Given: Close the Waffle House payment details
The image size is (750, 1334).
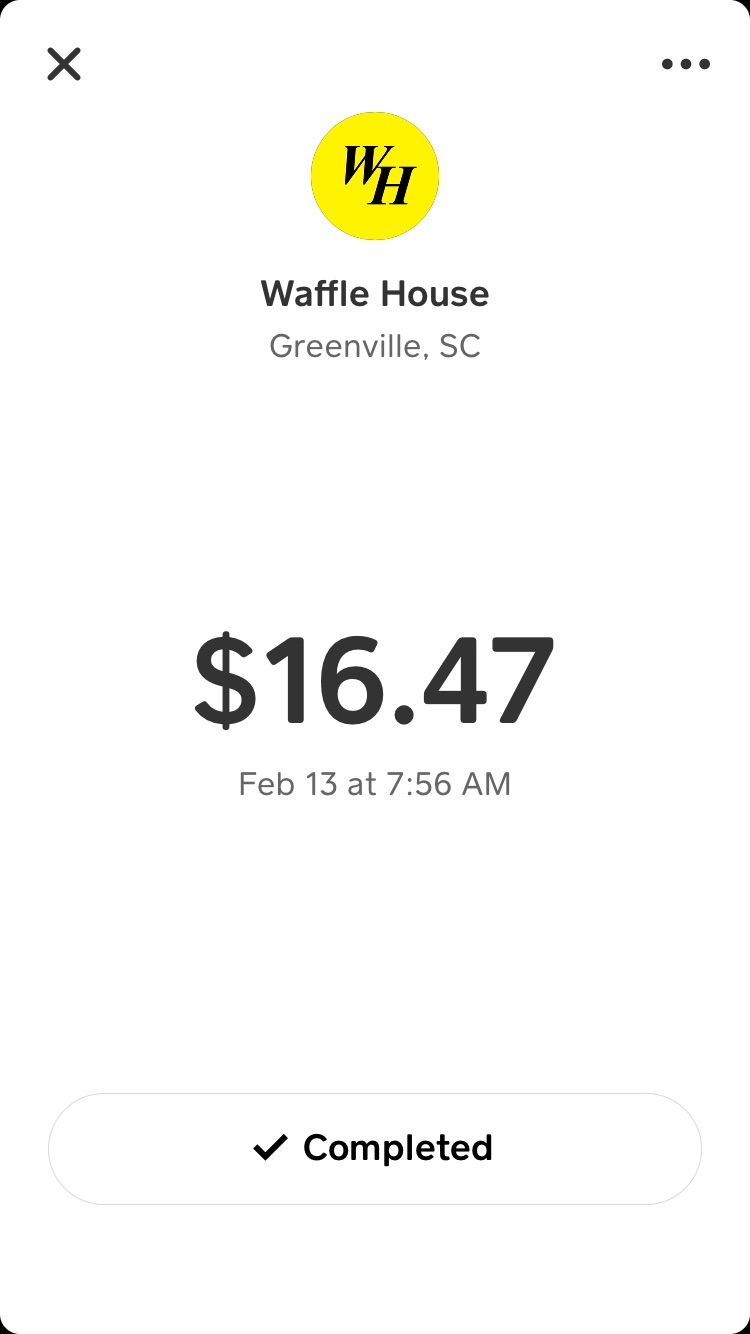Looking at the screenshot, I should pyautogui.click(x=64, y=65).
